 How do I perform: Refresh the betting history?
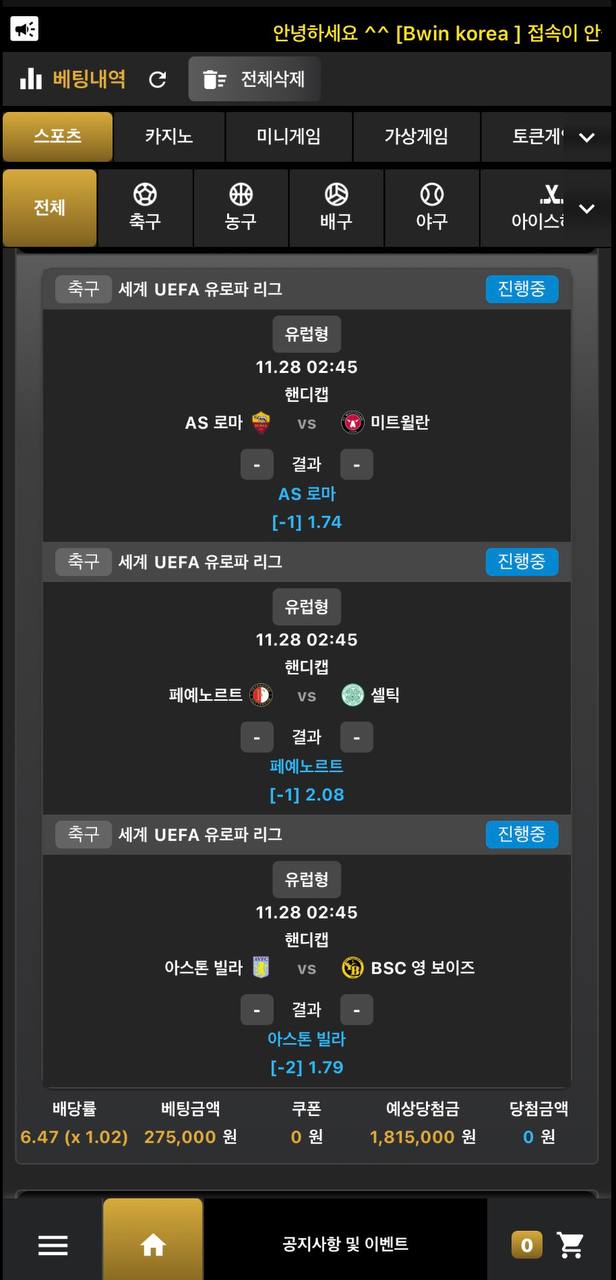point(157,80)
